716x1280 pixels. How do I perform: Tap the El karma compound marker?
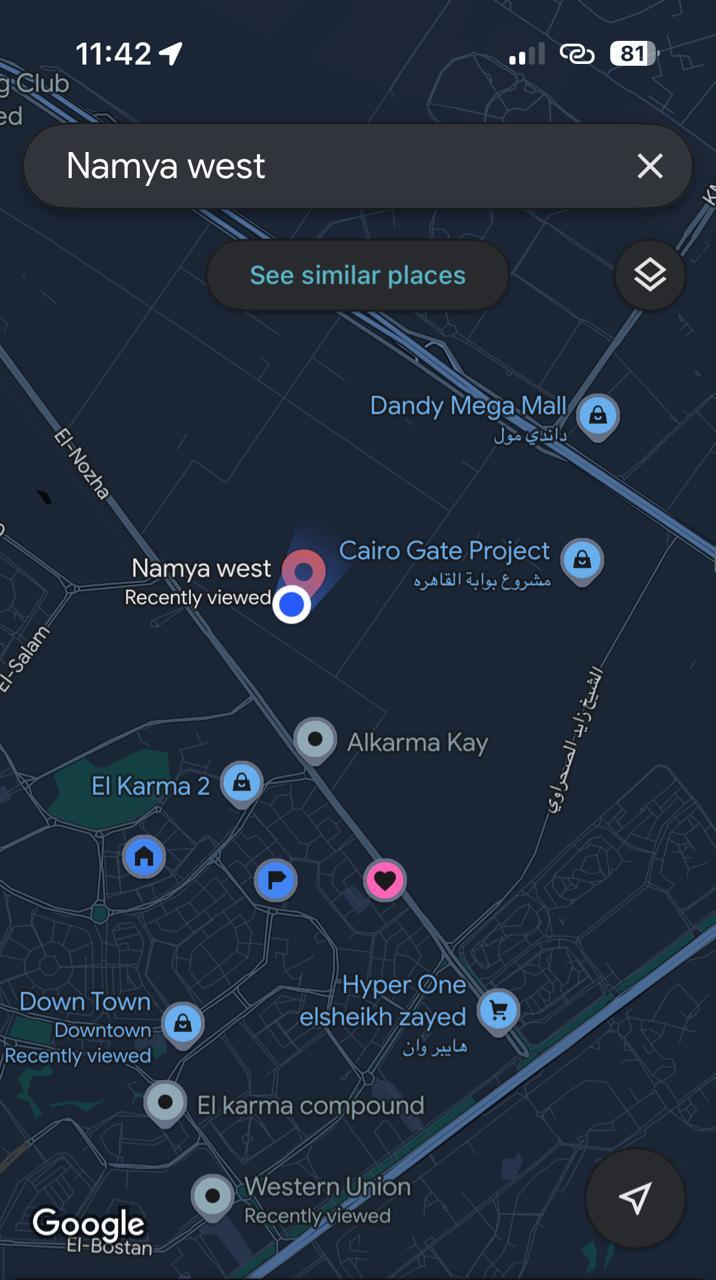165,1103
